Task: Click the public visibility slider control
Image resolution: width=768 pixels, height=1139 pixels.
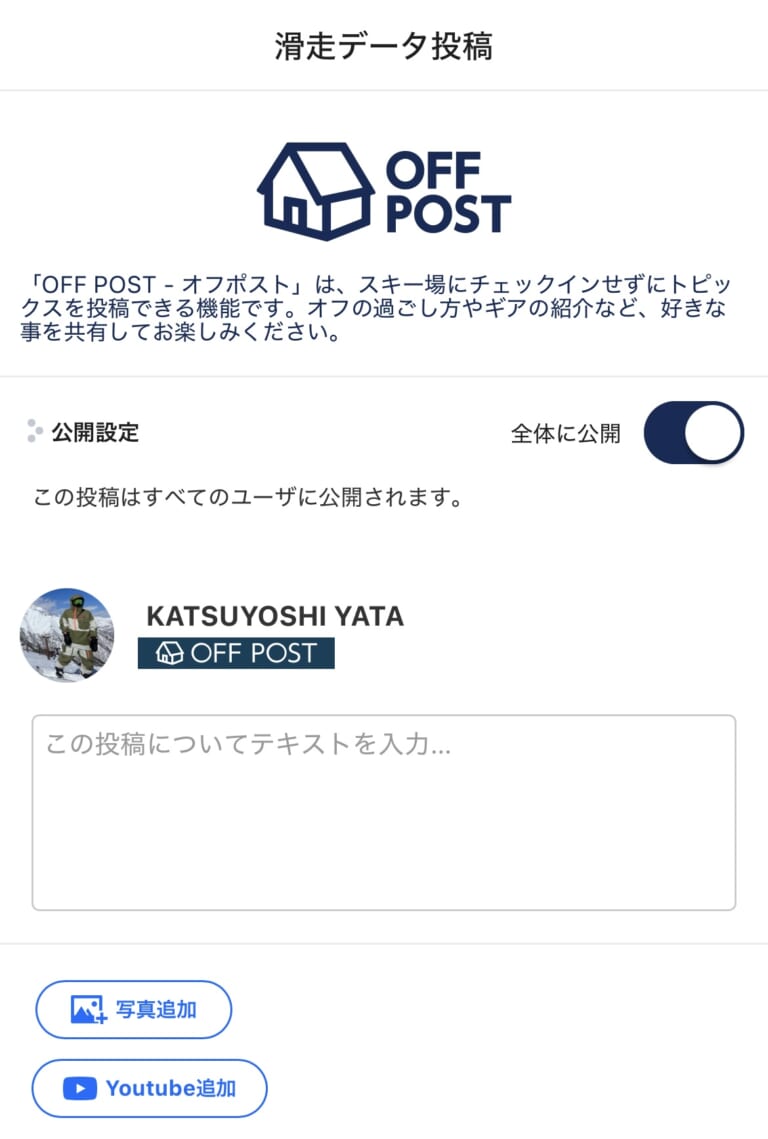Action: [693, 432]
